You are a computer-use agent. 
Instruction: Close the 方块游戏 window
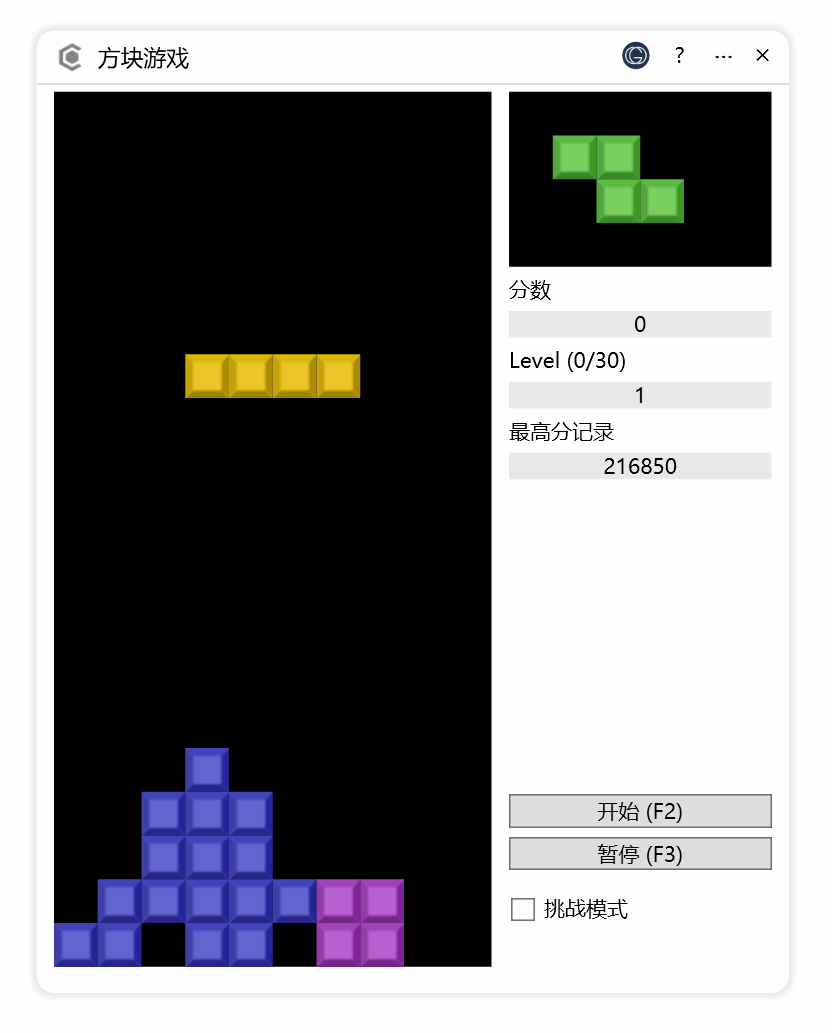tap(762, 56)
